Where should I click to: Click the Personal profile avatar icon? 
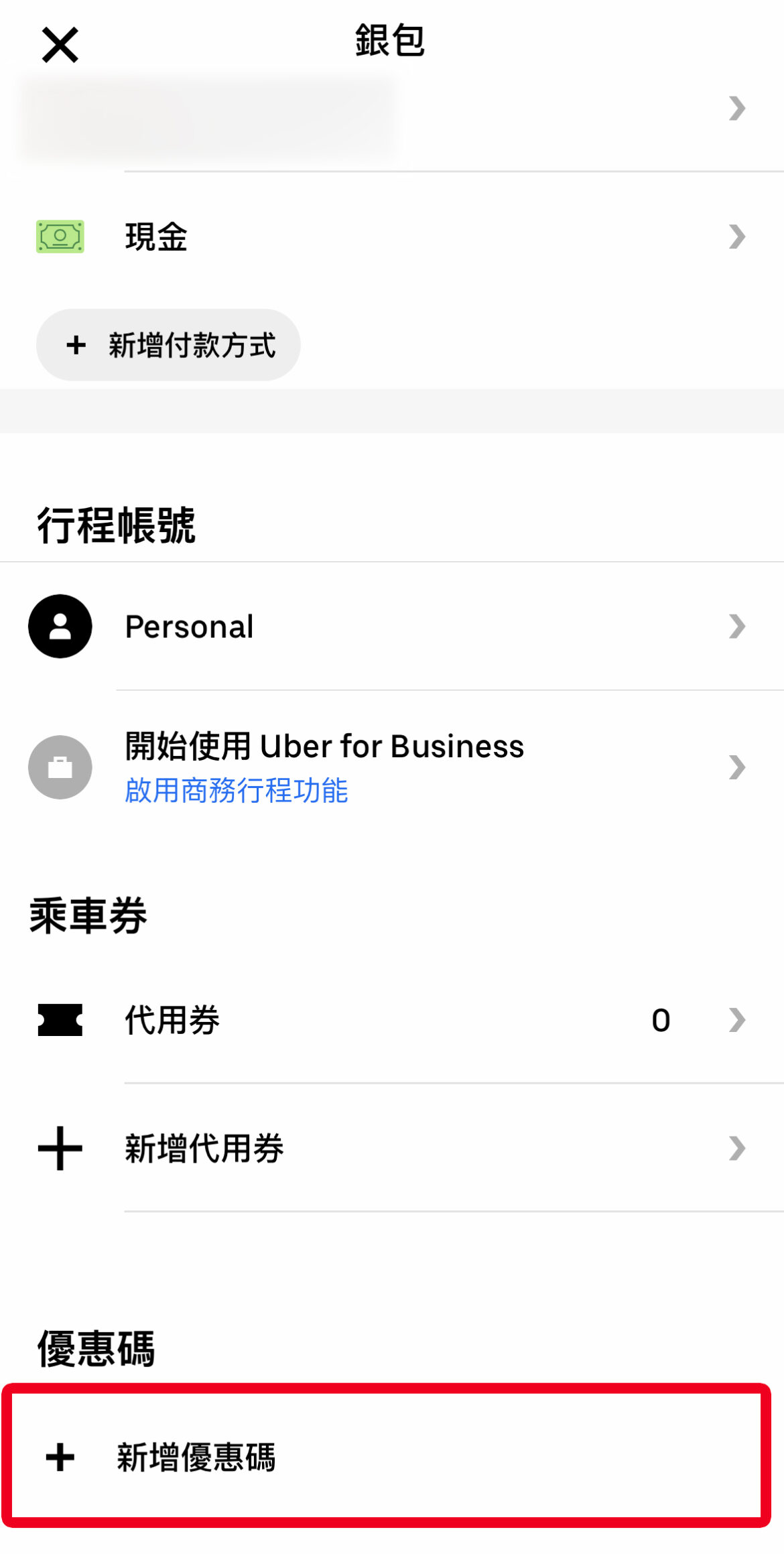tap(59, 626)
